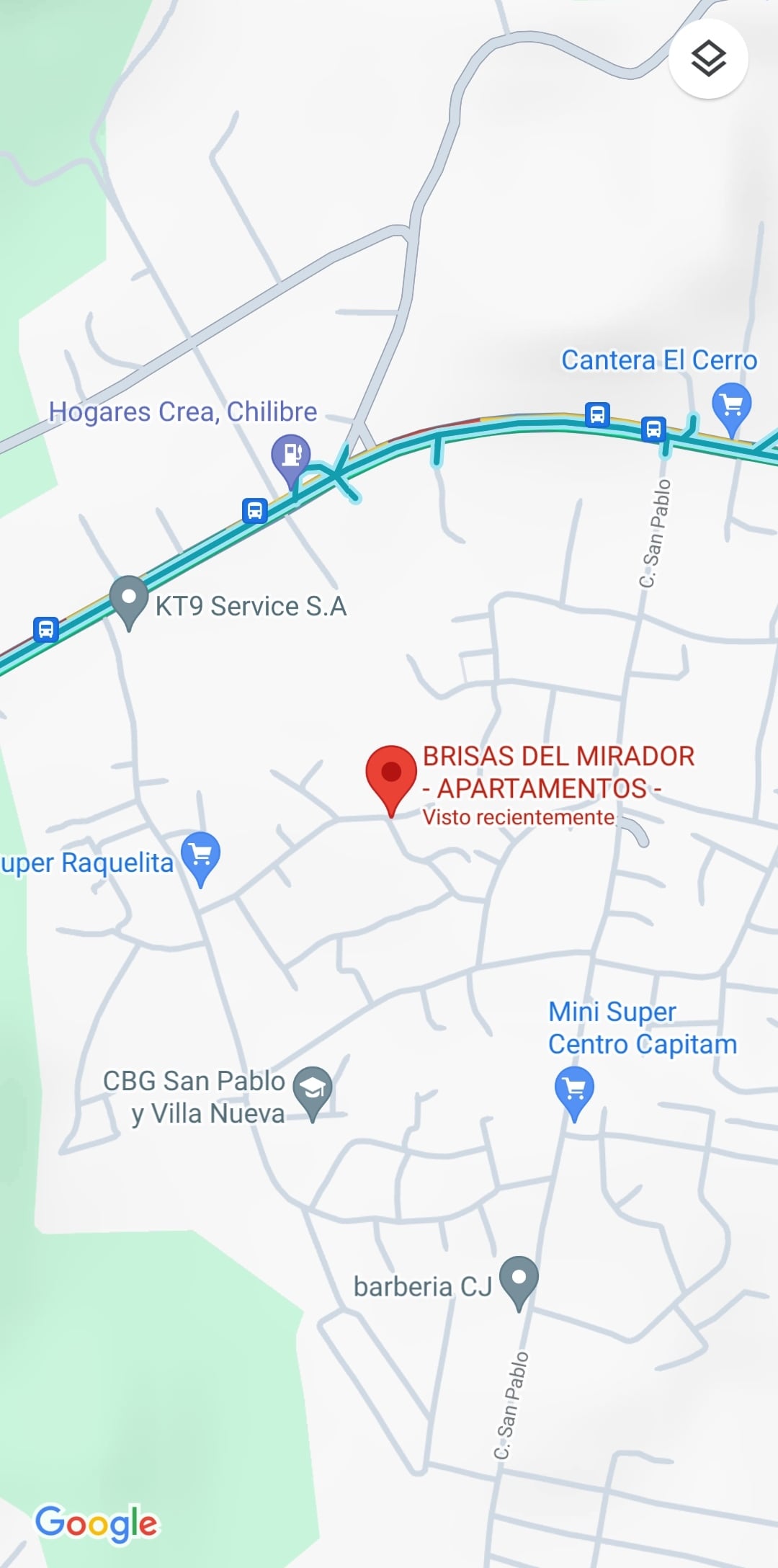Screen dimensions: 778x1568
Task: Open the map layers button
Action: (x=708, y=59)
